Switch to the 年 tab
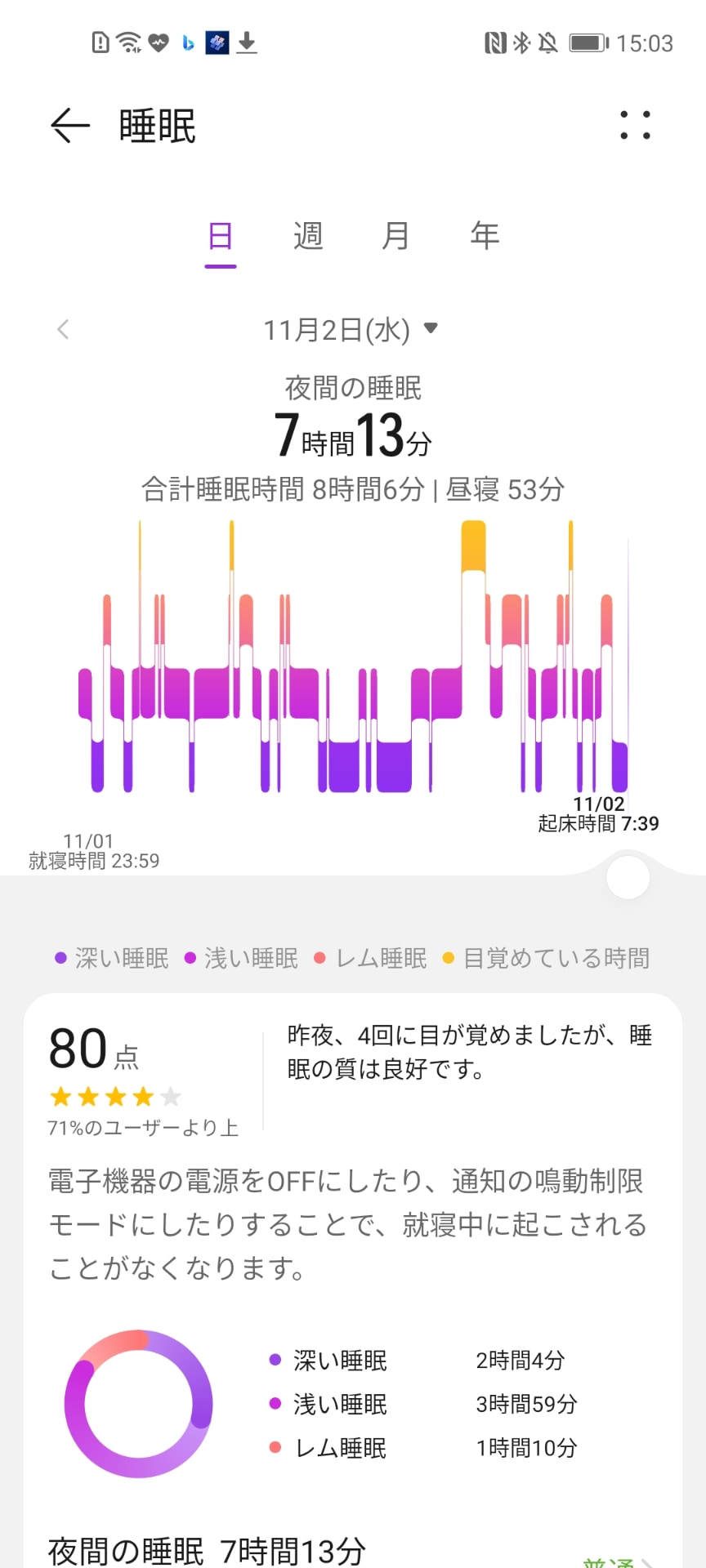706x1568 pixels. [x=485, y=236]
